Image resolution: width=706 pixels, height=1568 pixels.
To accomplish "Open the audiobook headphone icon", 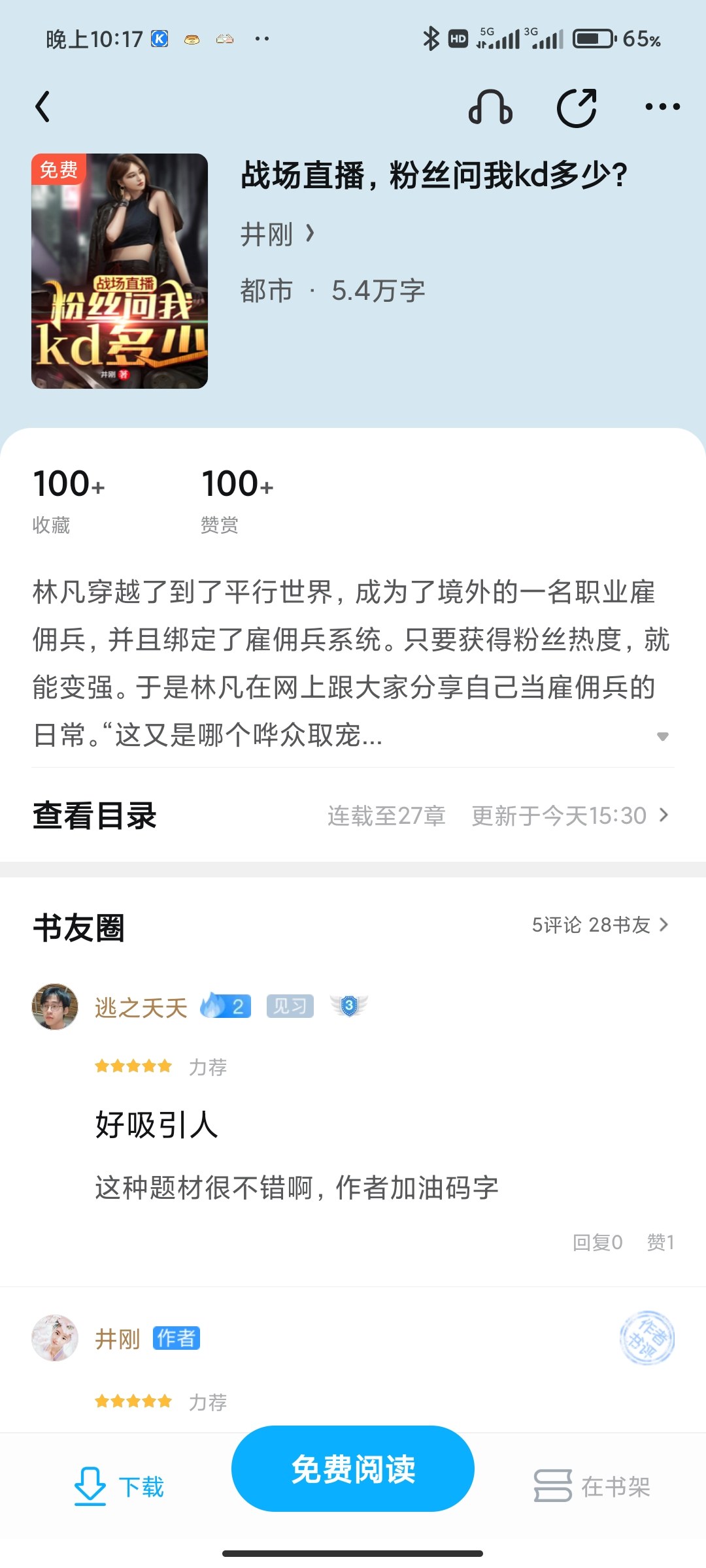I will tap(490, 106).
